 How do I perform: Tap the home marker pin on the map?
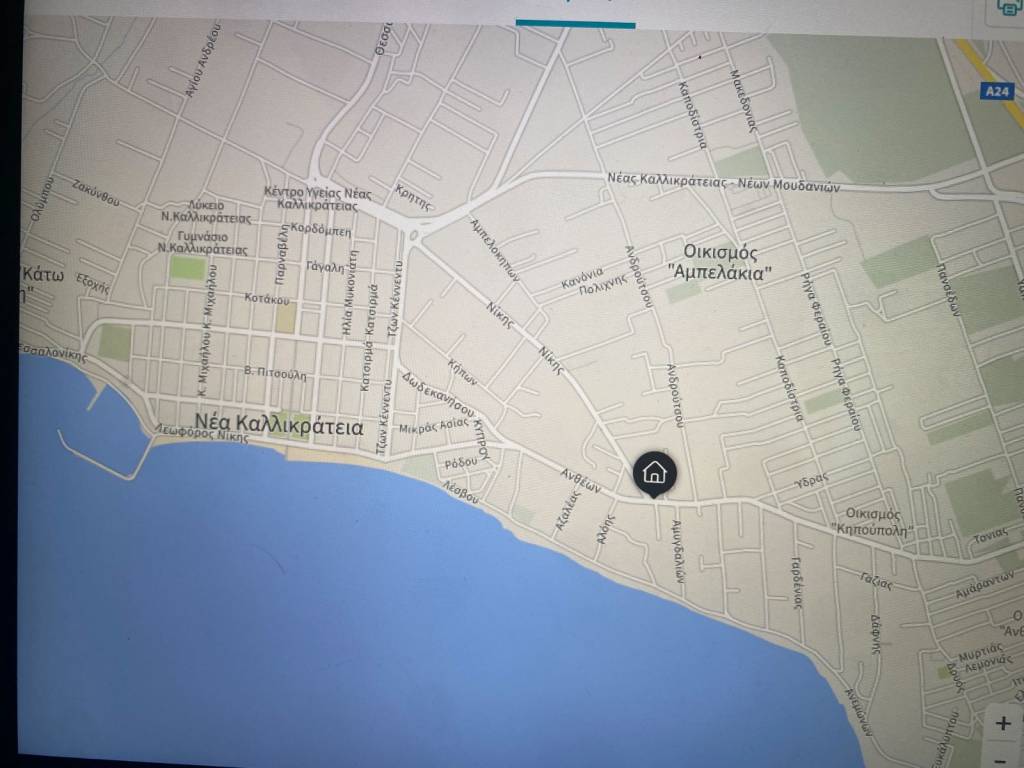pyautogui.click(x=655, y=473)
